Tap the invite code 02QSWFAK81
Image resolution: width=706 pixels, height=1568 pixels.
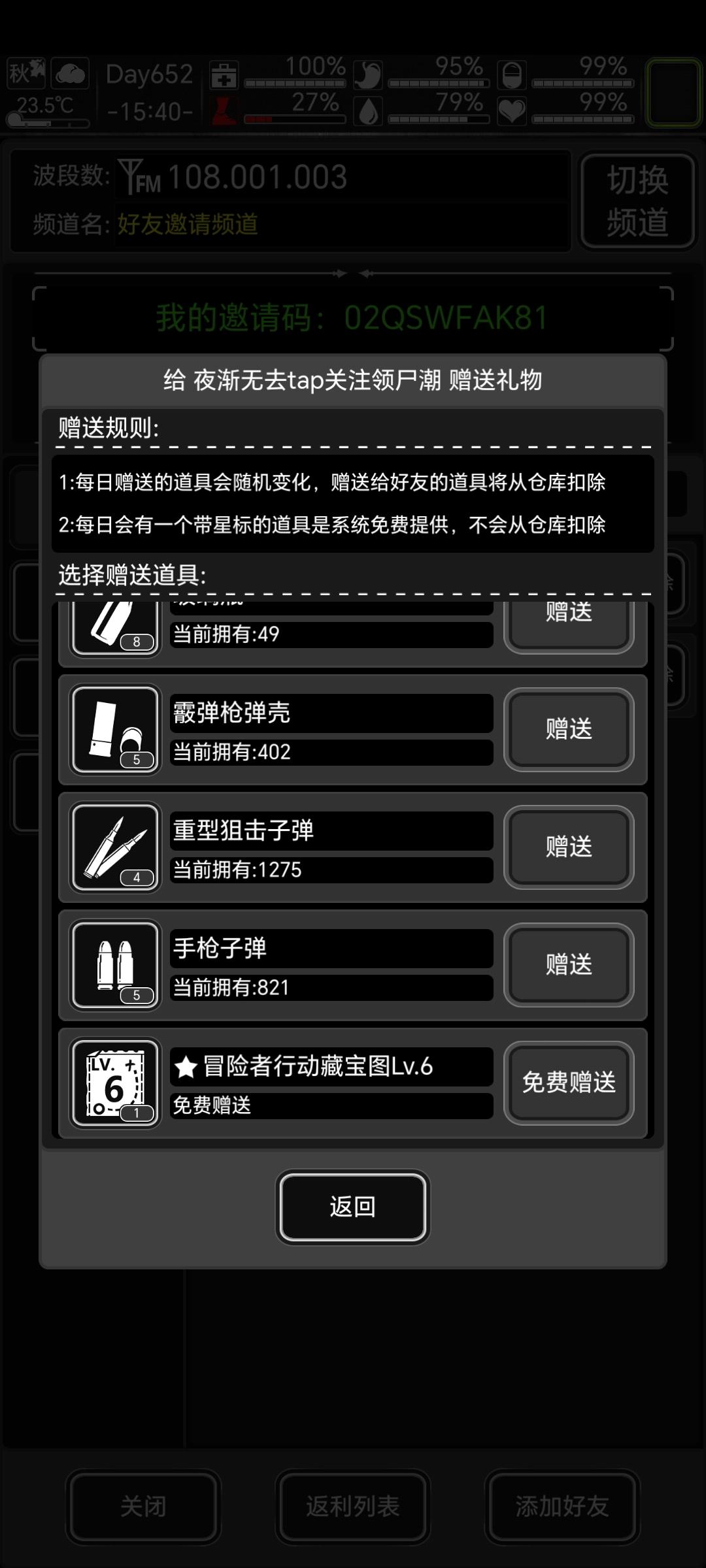(x=446, y=318)
